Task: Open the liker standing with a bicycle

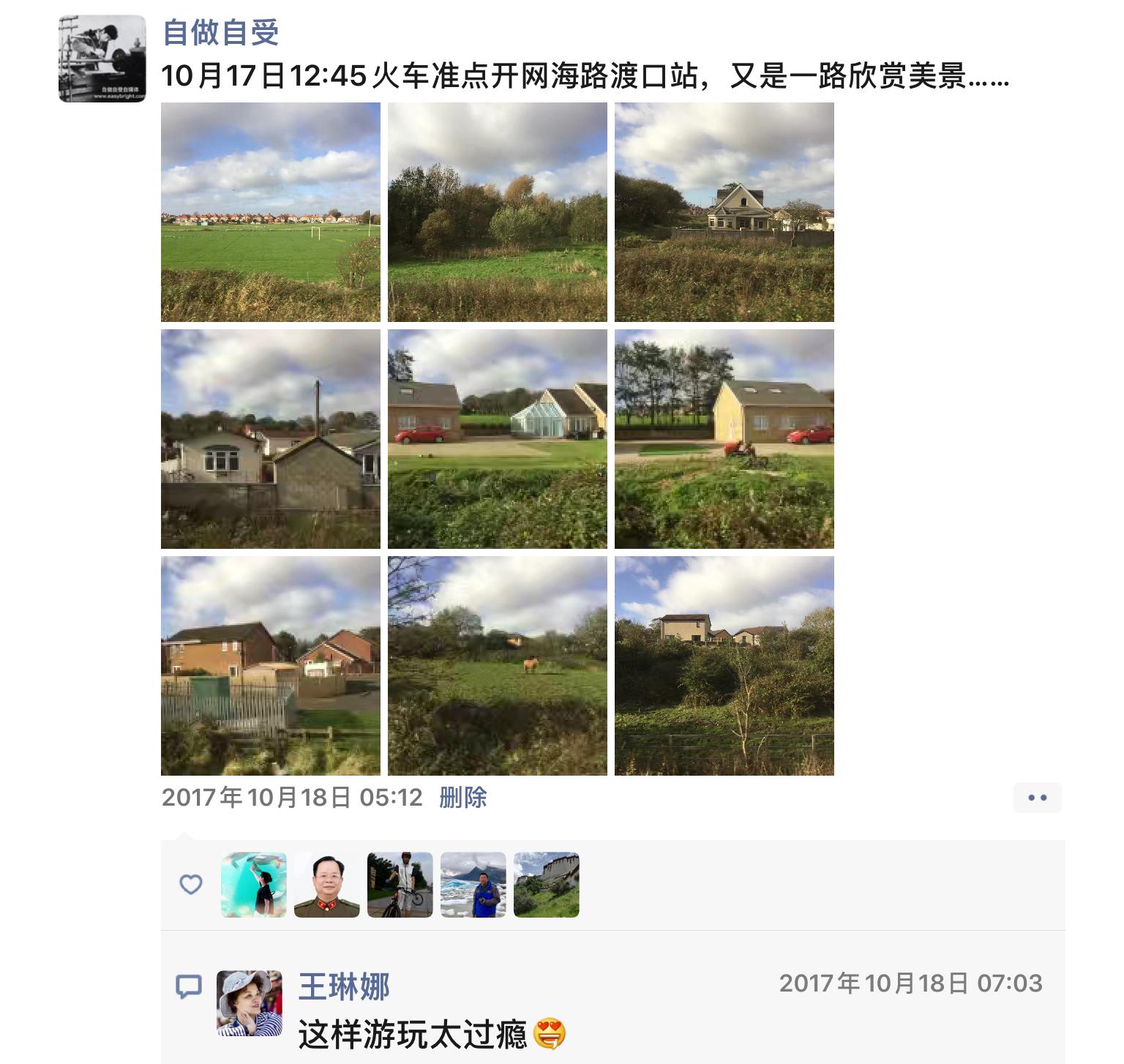Action: (400, 885)
